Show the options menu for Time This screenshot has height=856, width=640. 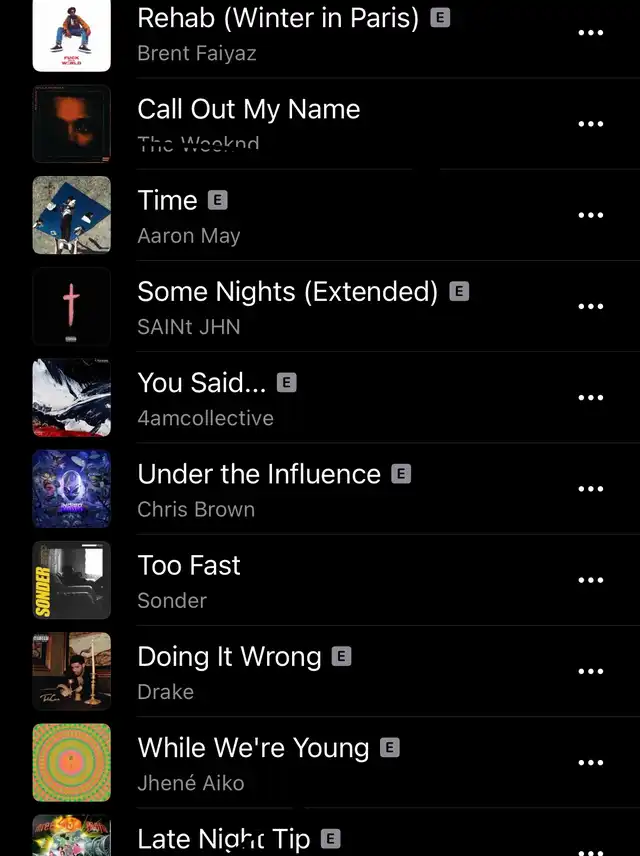(x=591, y=215)
